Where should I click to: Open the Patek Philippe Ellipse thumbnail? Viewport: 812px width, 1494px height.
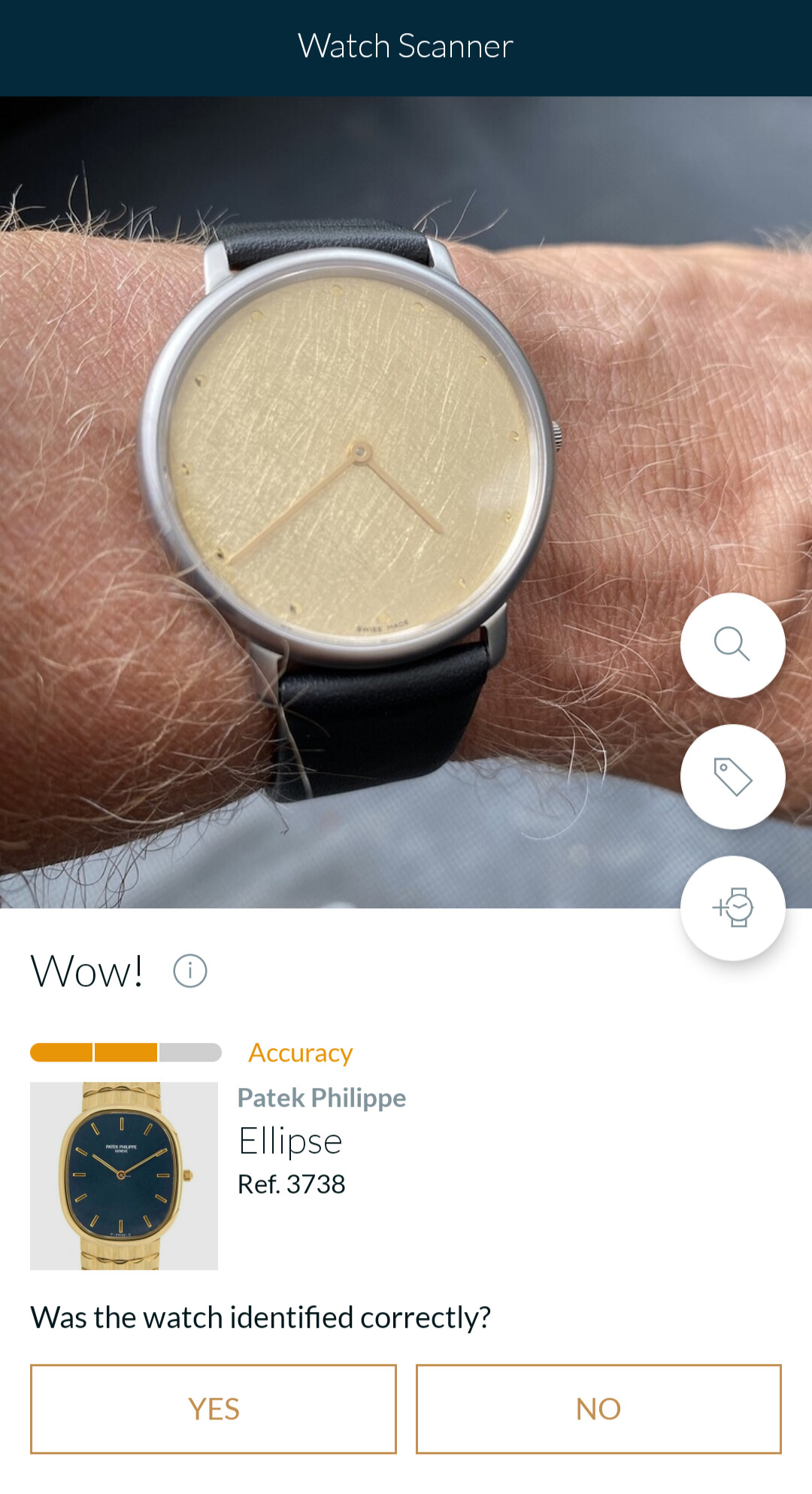[x=124, y=1176]
